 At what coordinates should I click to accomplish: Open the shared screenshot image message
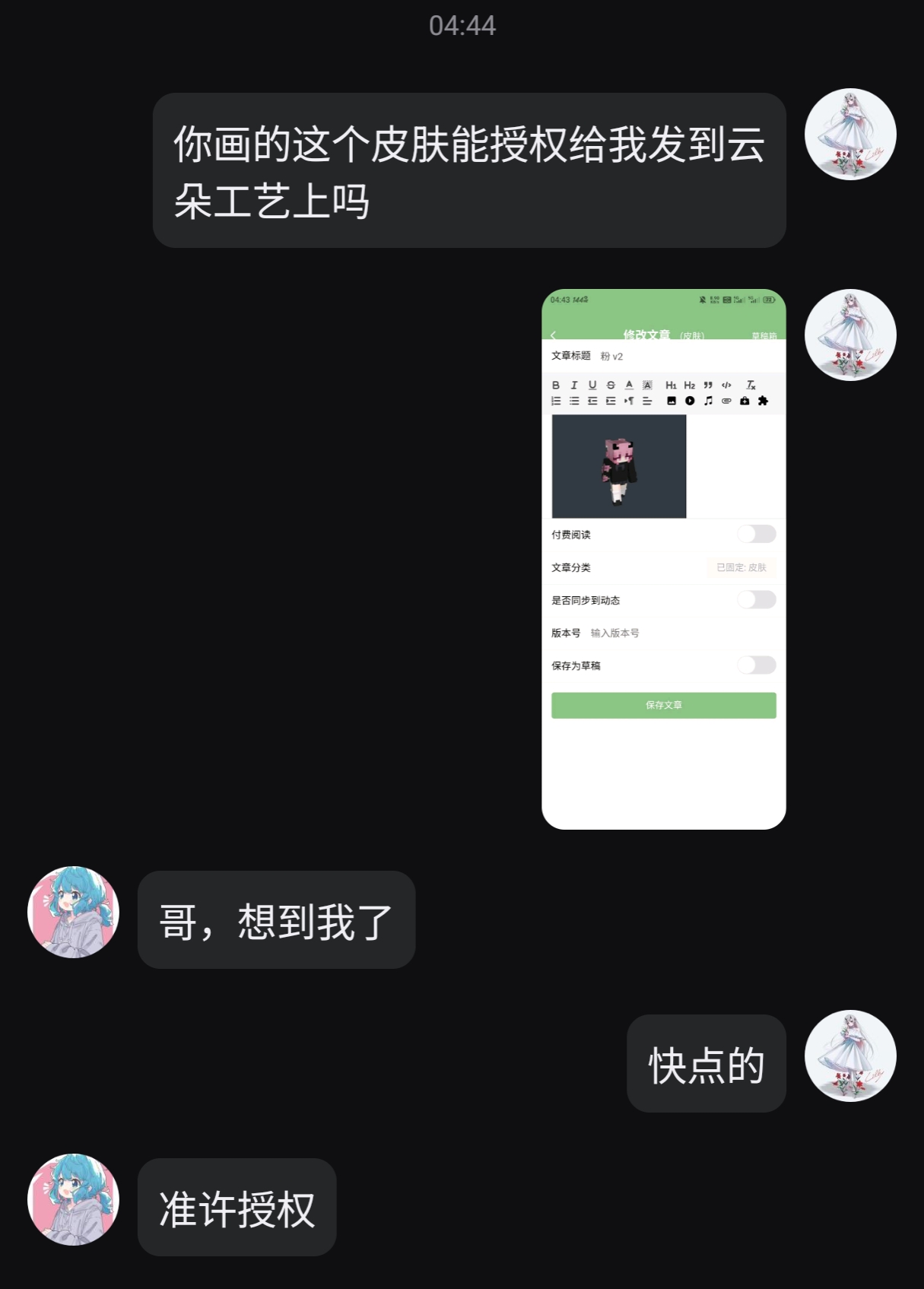click(663, 559)
